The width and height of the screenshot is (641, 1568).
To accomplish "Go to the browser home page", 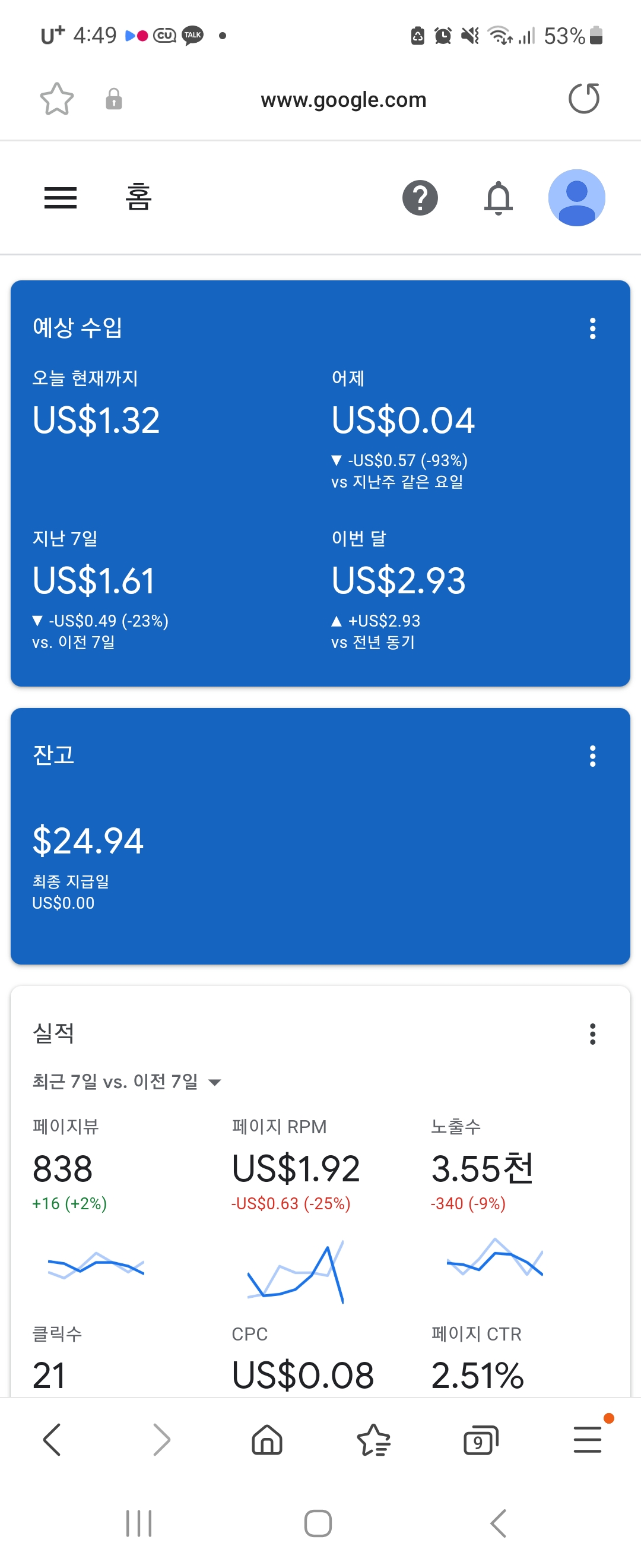I will [x=267, y=1440].
